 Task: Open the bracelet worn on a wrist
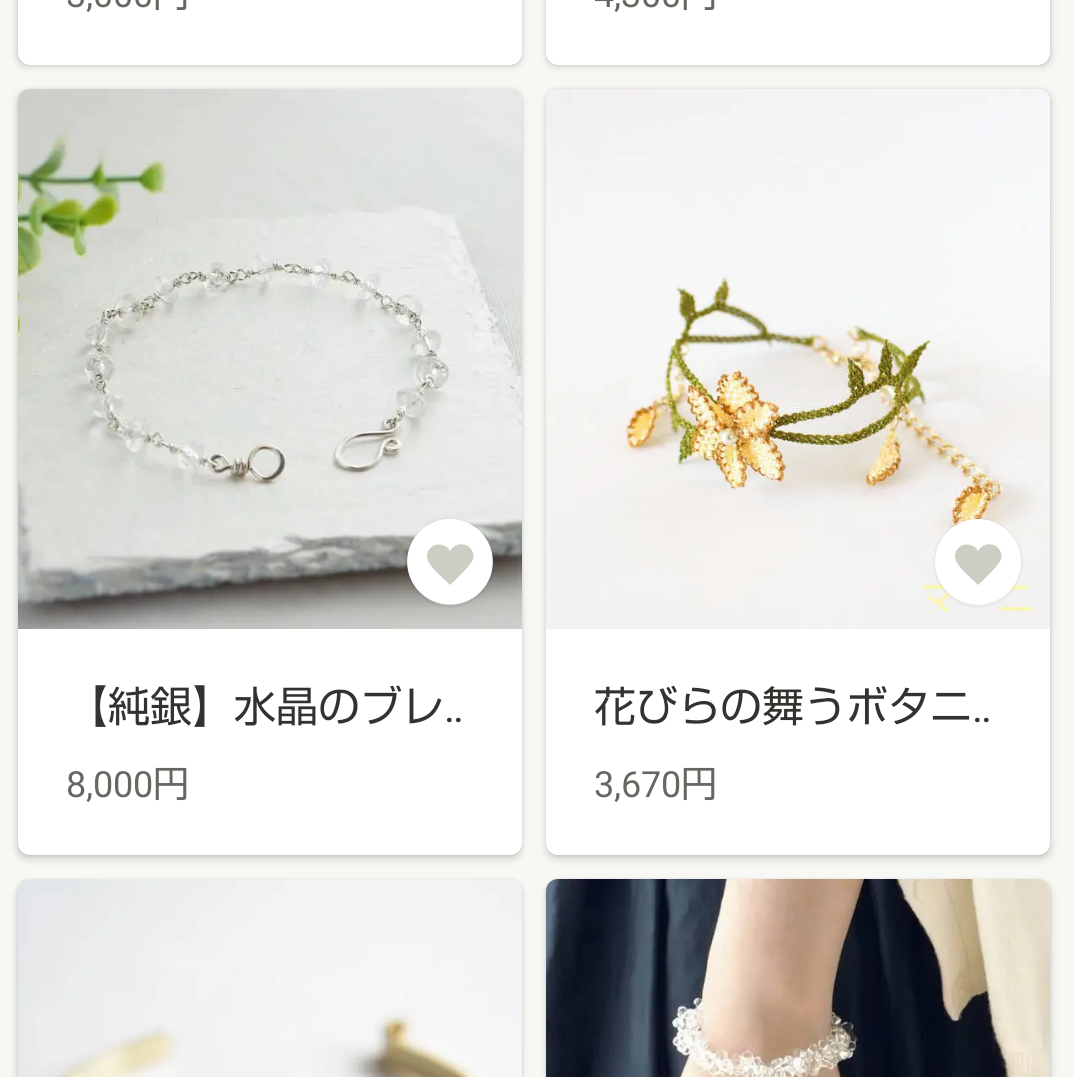pos(797,980)
